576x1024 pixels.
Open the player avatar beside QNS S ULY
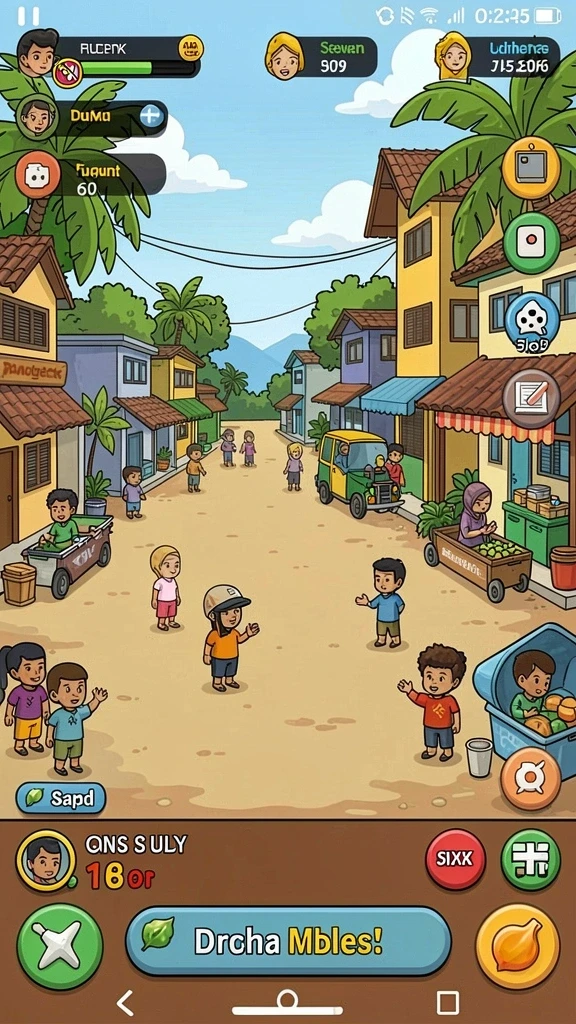coord(46,860)
